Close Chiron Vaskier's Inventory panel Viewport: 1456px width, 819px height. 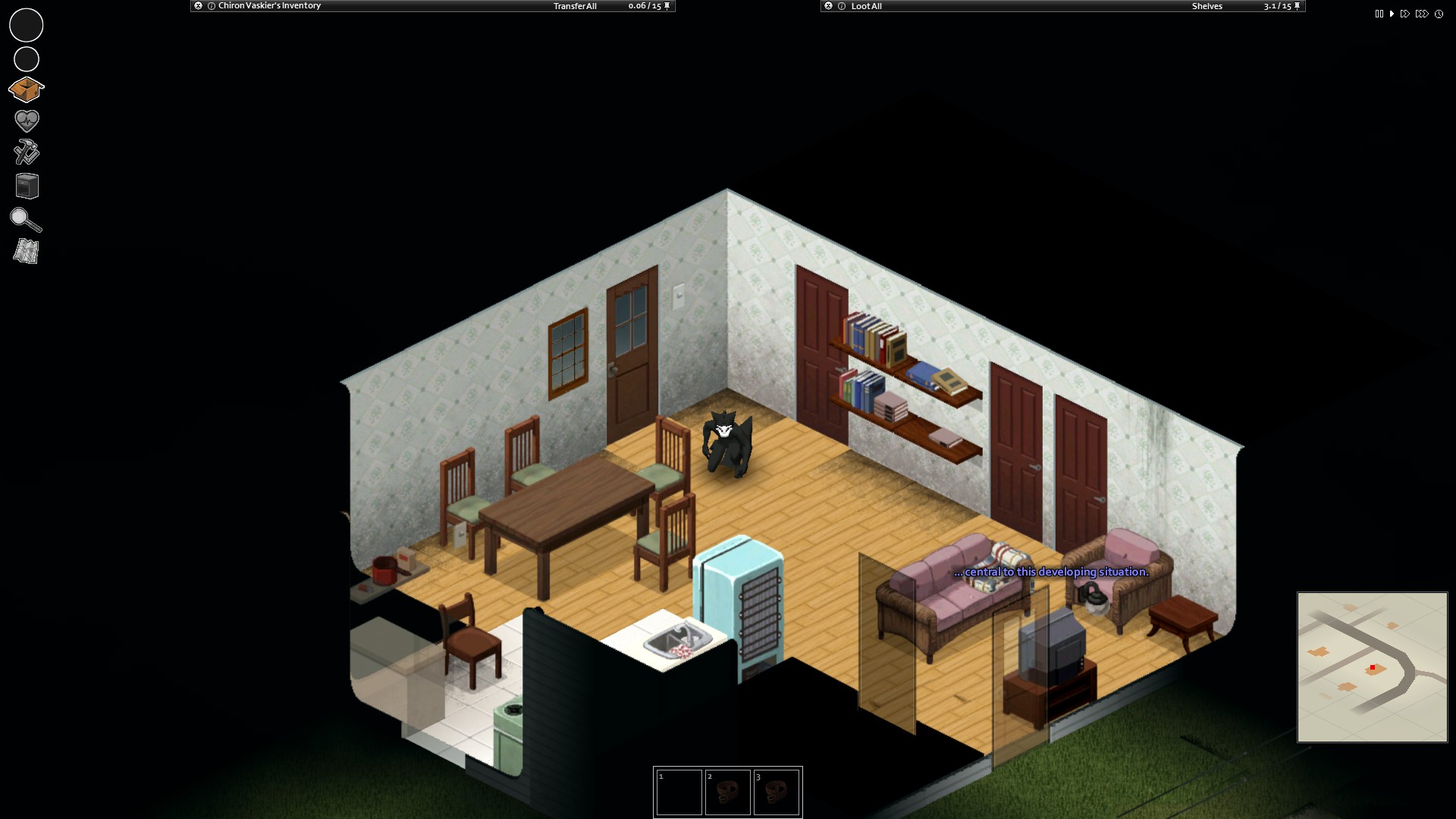198,6
